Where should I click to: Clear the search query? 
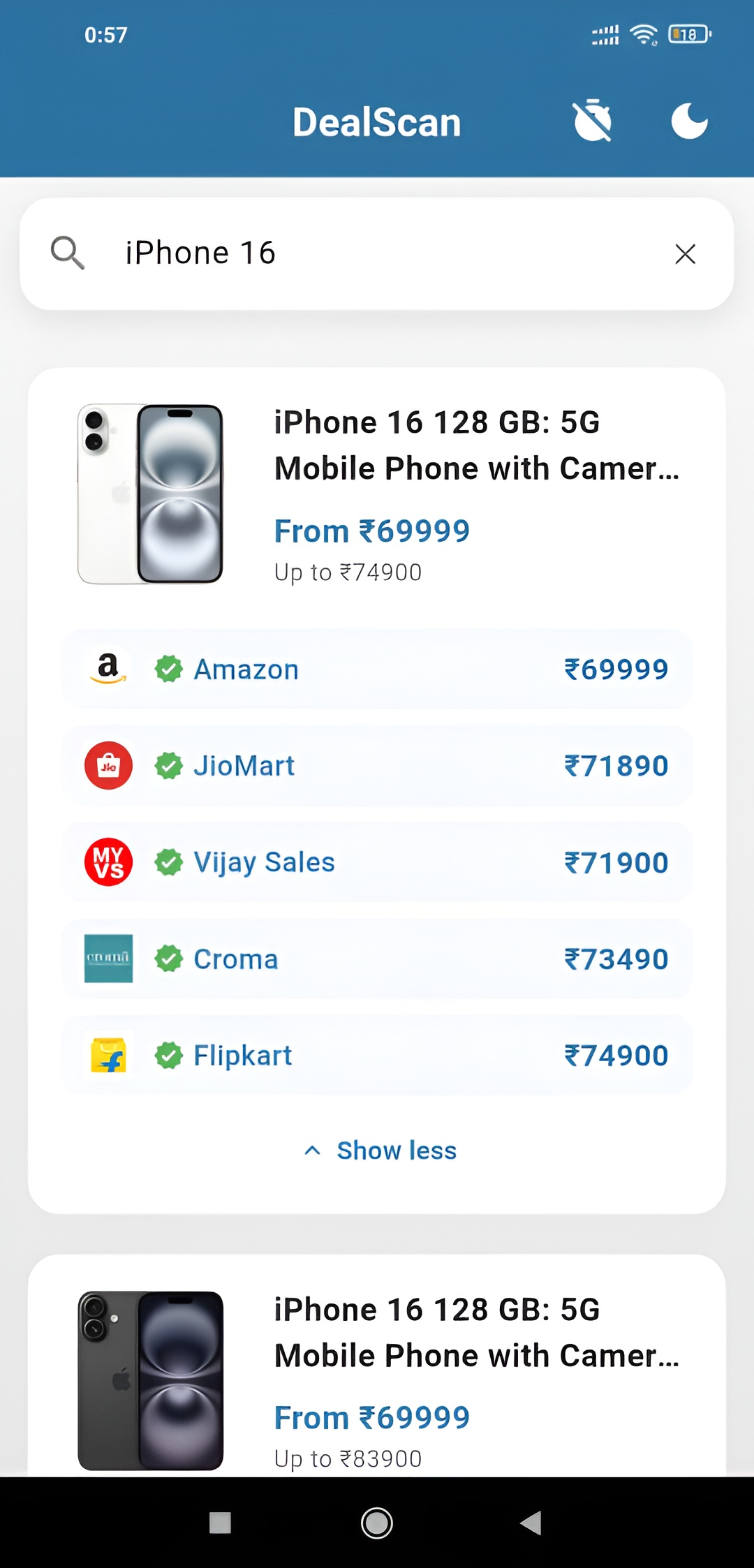point(685,253)
